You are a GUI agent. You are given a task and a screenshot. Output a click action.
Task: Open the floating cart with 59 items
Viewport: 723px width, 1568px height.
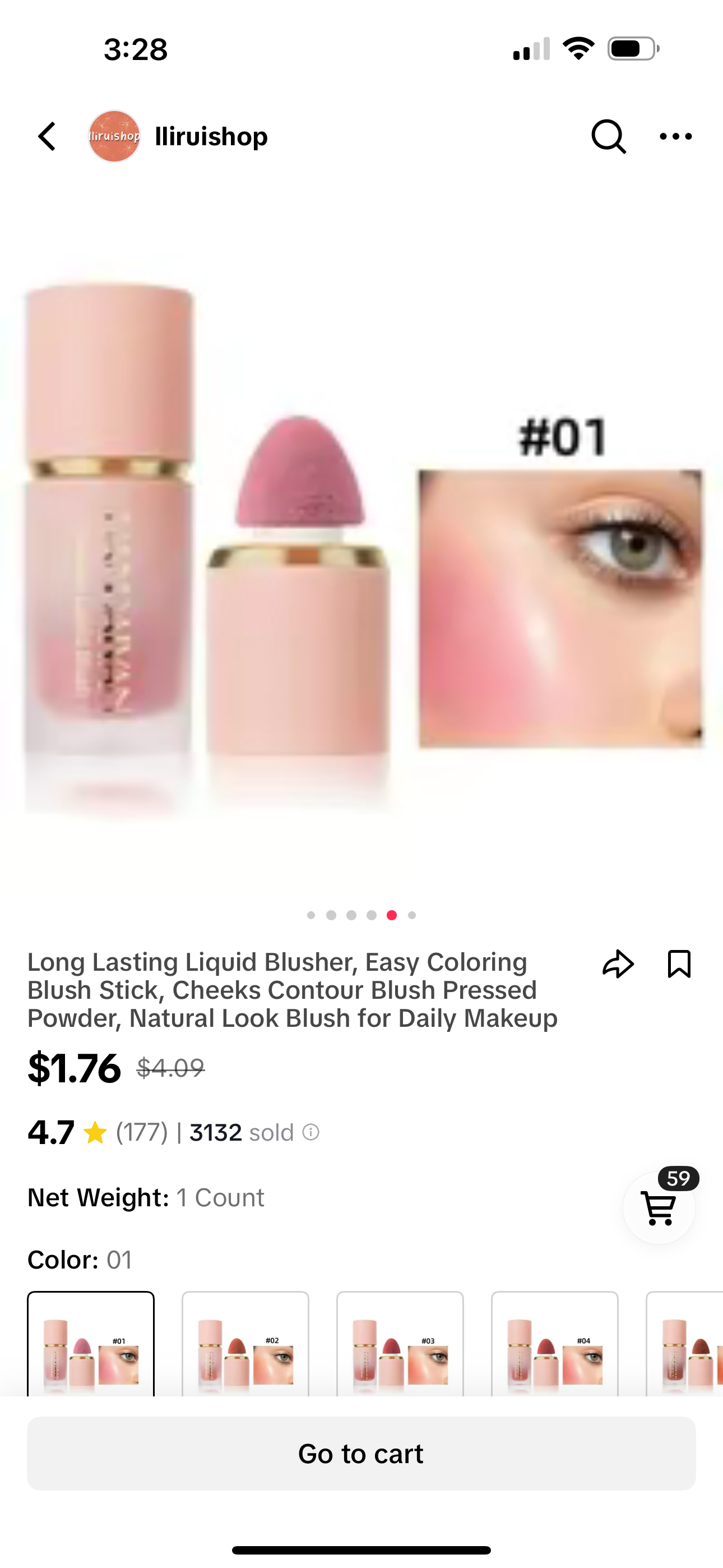coord(659,1207)
